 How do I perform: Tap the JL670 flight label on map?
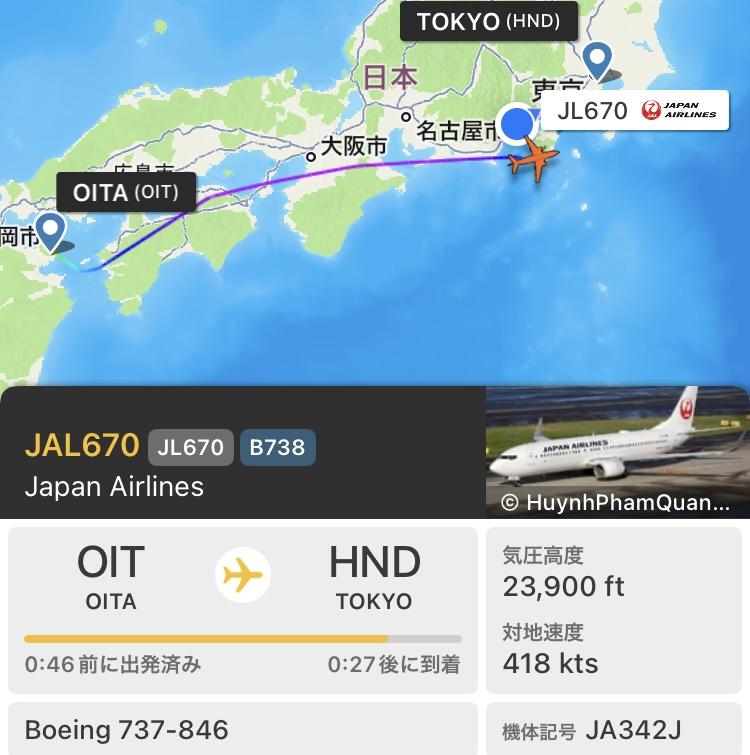(x=636, y=111)
